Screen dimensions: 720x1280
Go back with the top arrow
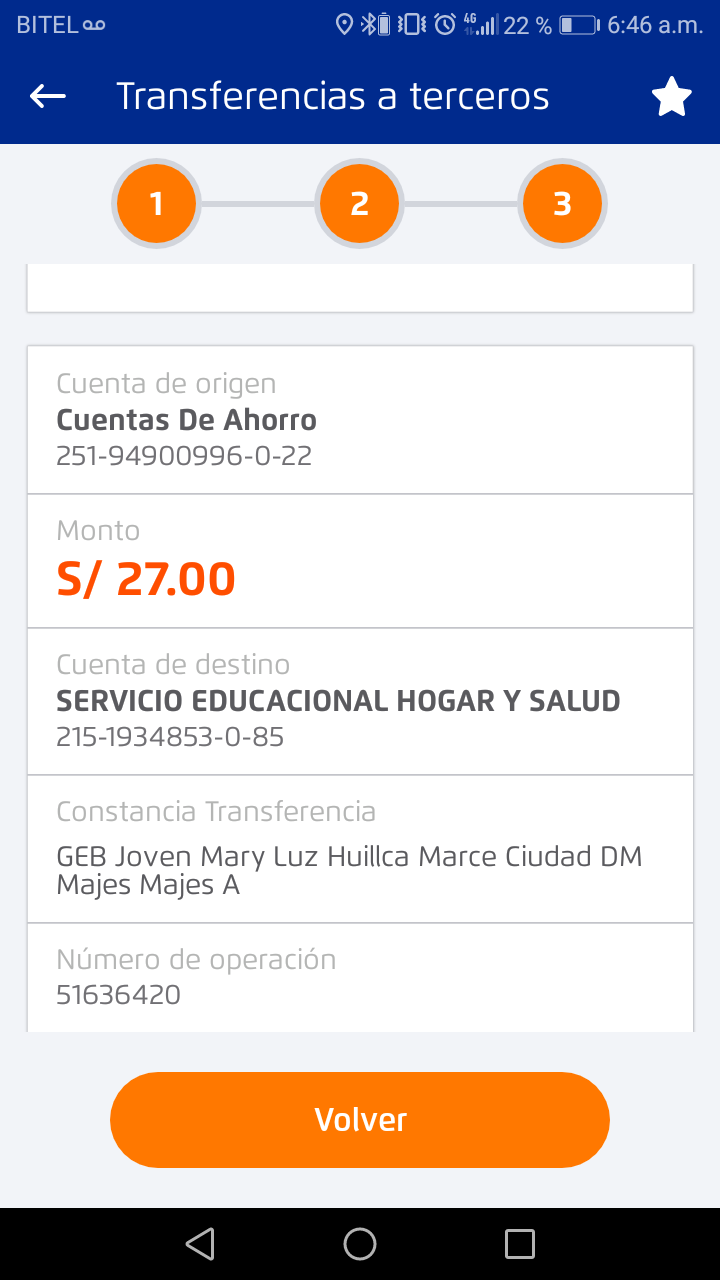coord(47,96)
